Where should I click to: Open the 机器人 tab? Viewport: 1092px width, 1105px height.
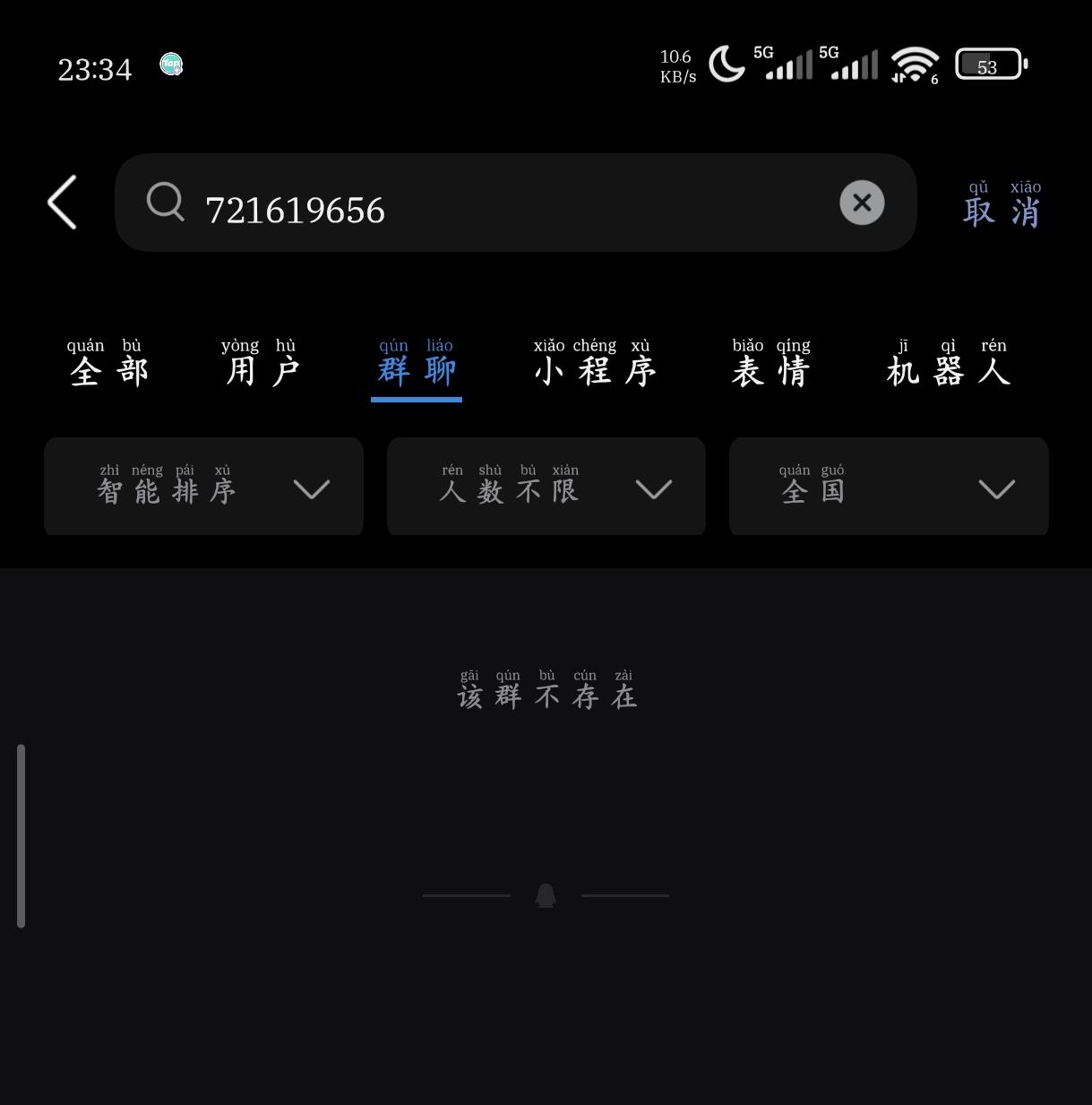click(949, 363)
